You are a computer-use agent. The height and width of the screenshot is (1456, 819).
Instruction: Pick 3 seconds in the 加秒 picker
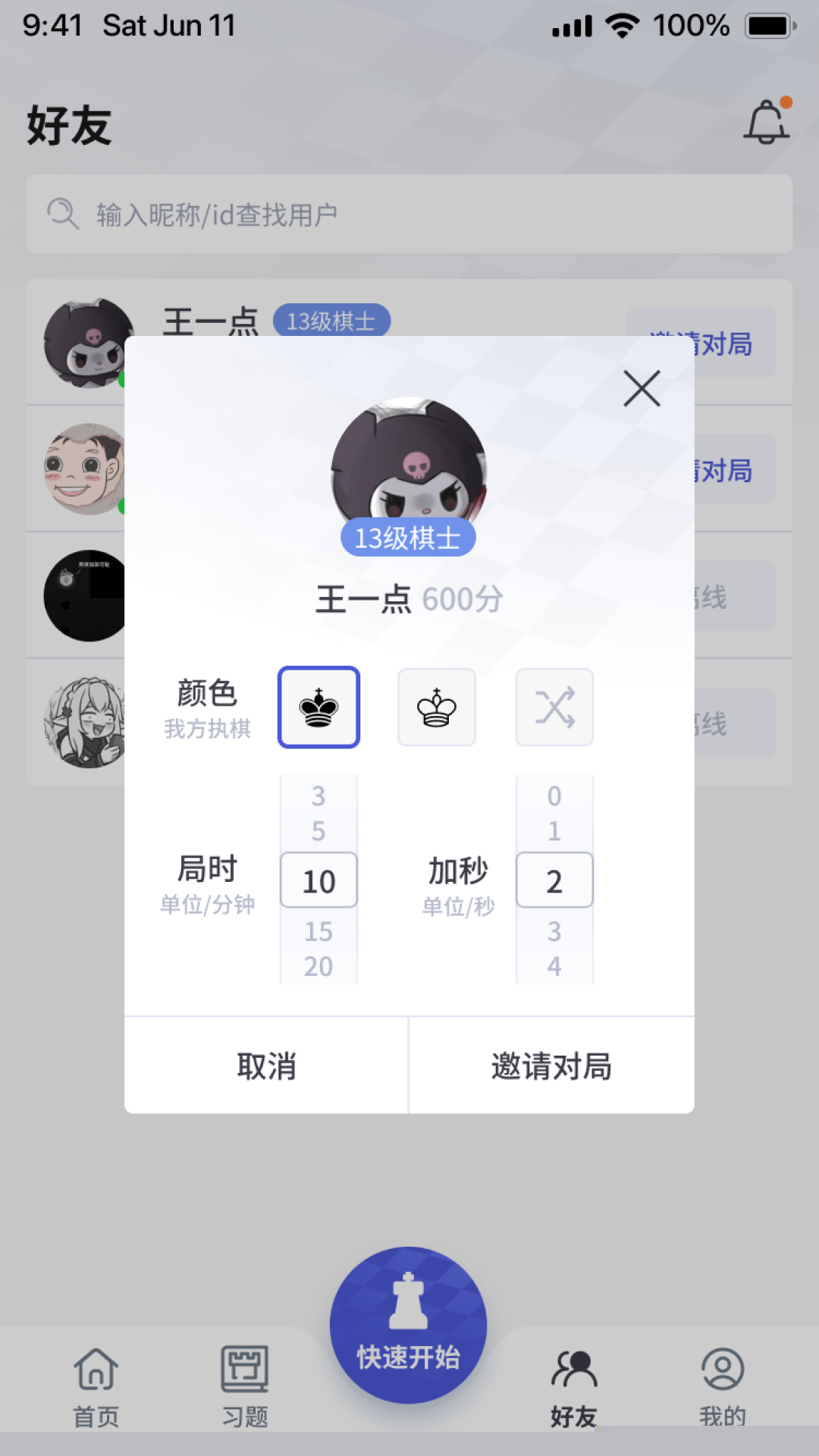click(554, 931)
